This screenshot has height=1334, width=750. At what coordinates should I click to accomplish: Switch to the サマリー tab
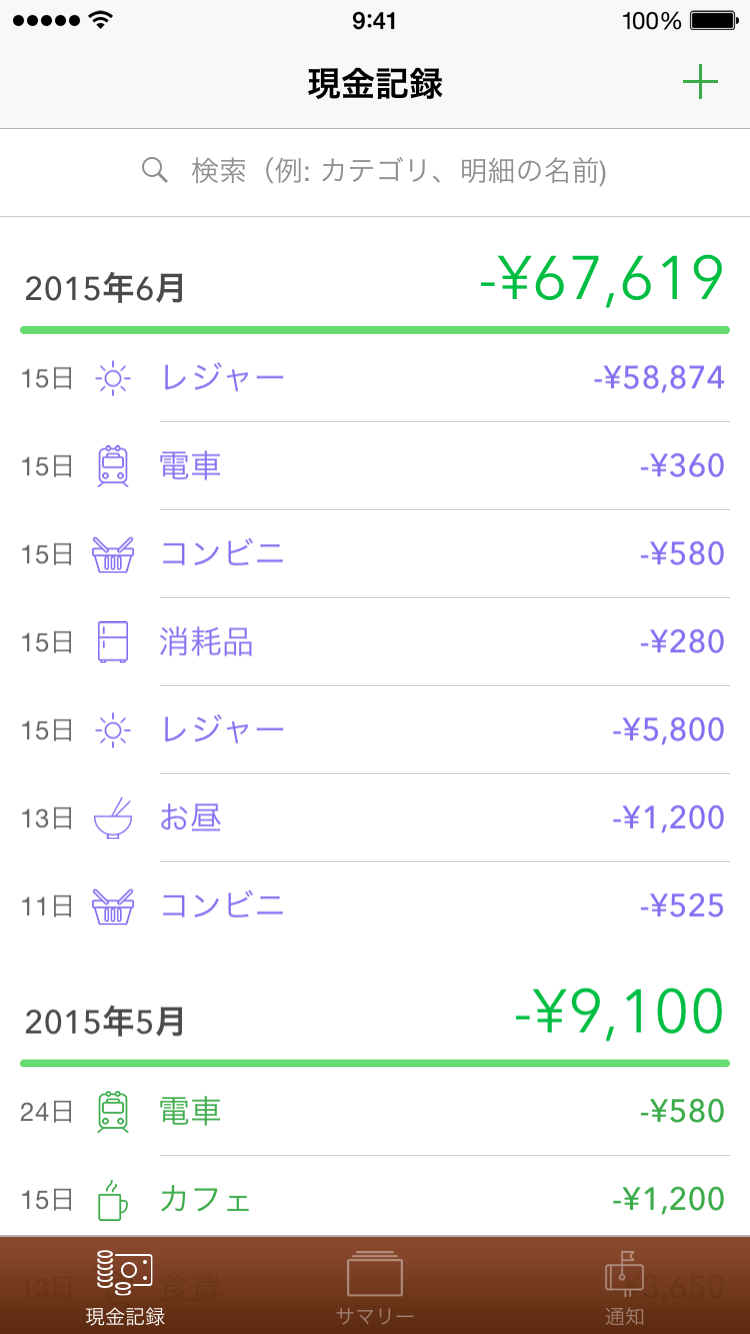(x=375, y=1287)
